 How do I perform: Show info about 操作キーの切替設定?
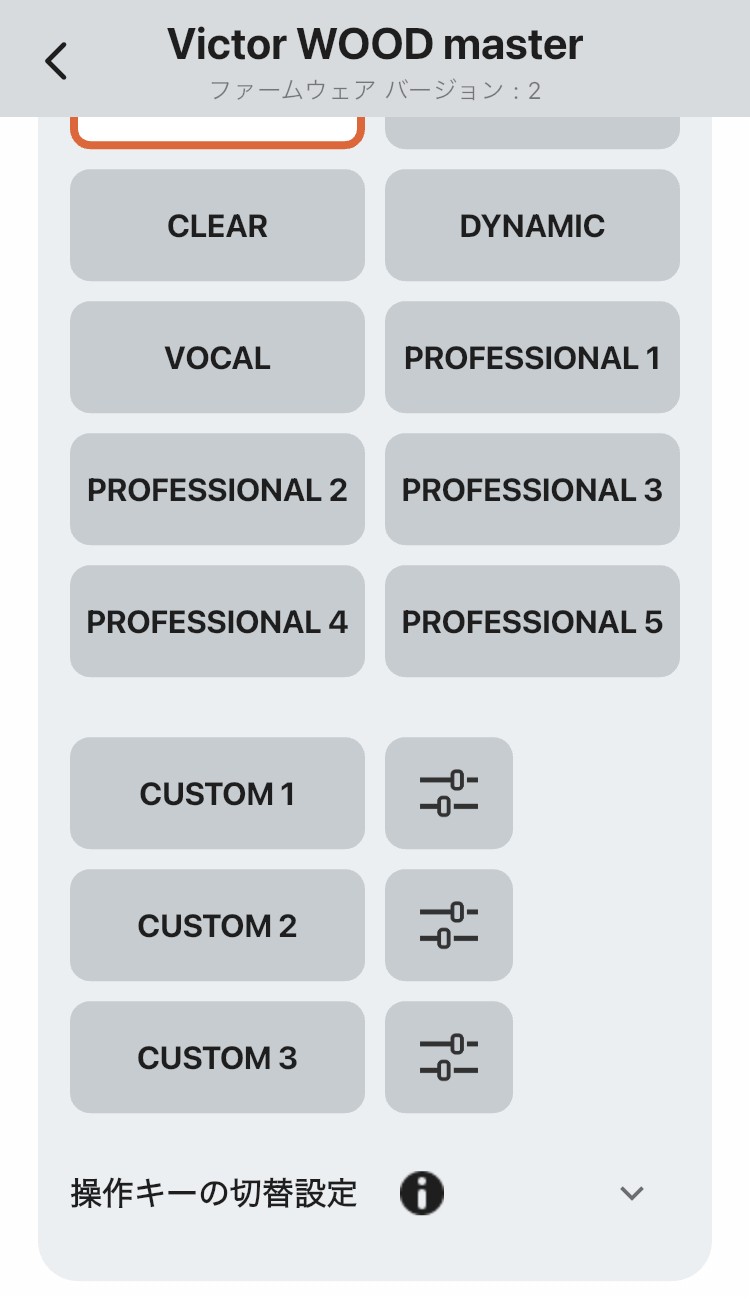tap(422, 1193)
